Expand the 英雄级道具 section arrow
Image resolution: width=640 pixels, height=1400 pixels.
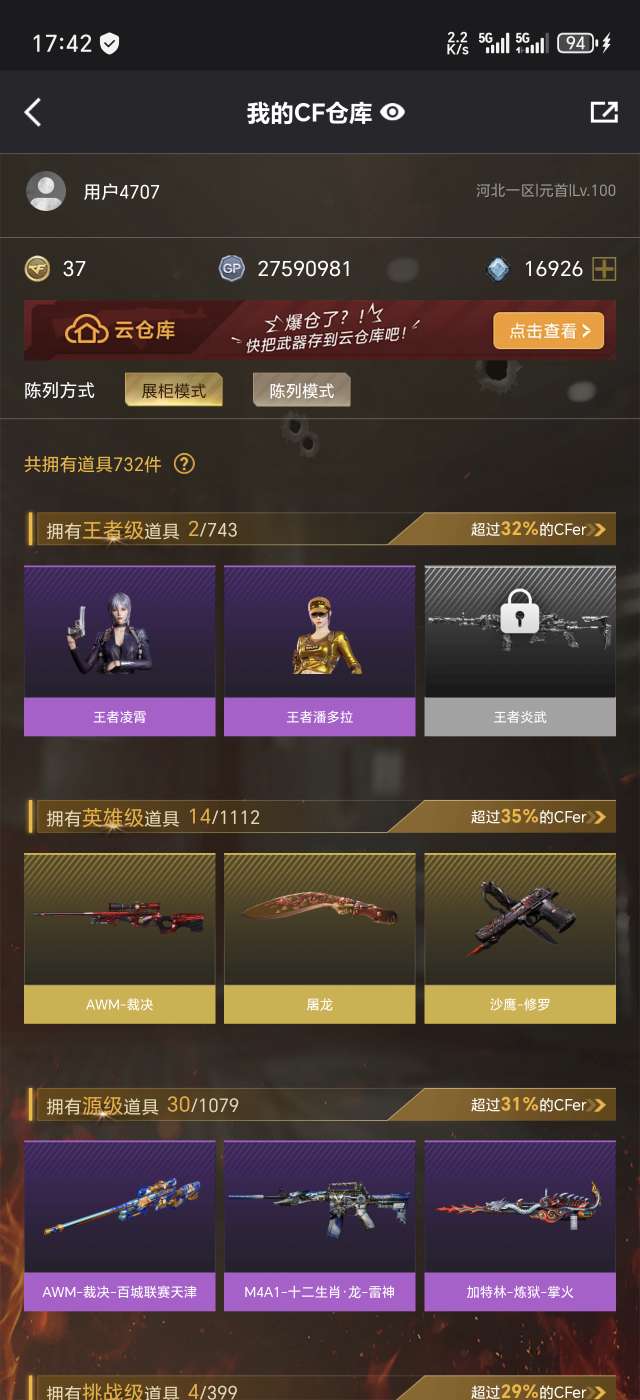click(599, 817)
